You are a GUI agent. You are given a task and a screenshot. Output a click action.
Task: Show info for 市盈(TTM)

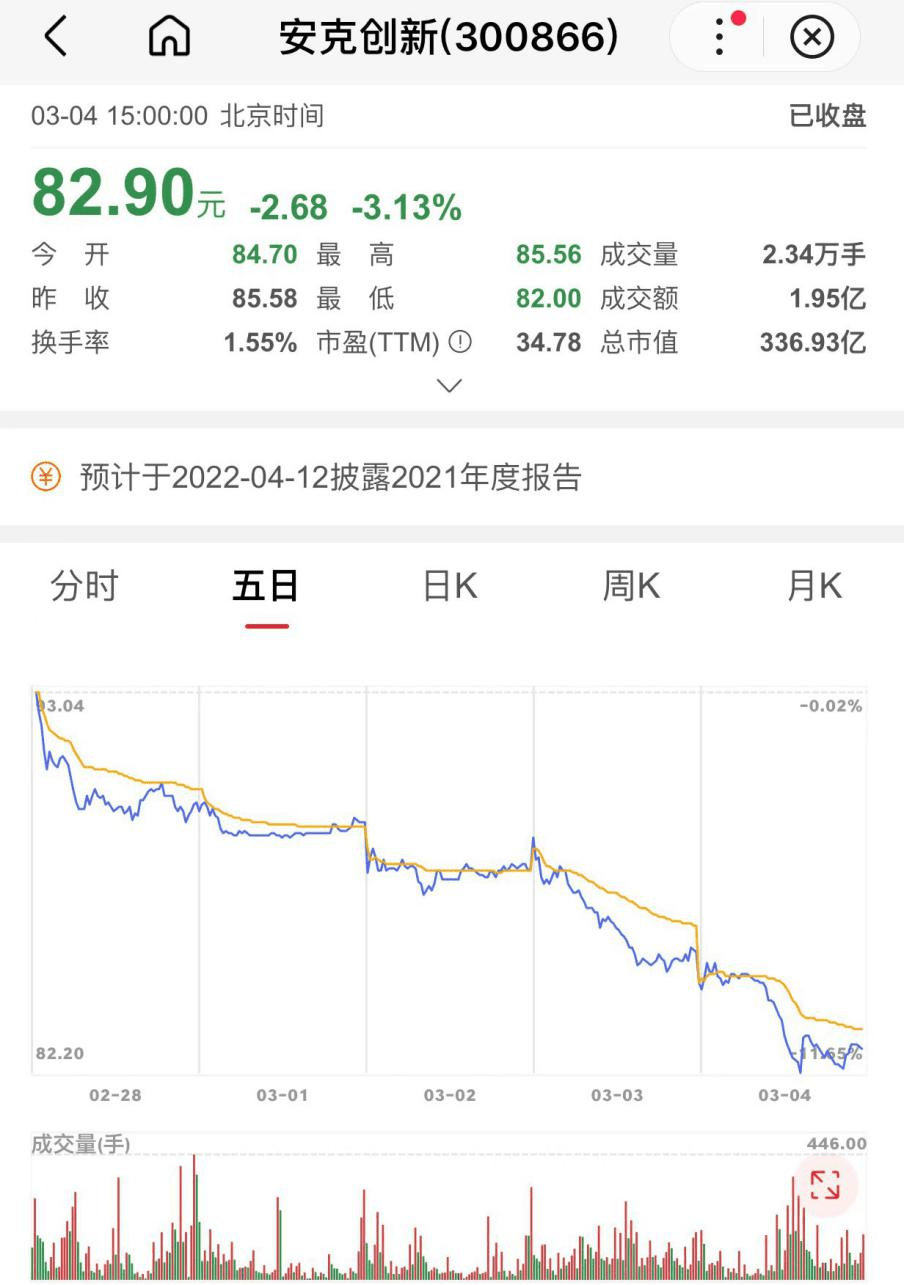point(460,343)
